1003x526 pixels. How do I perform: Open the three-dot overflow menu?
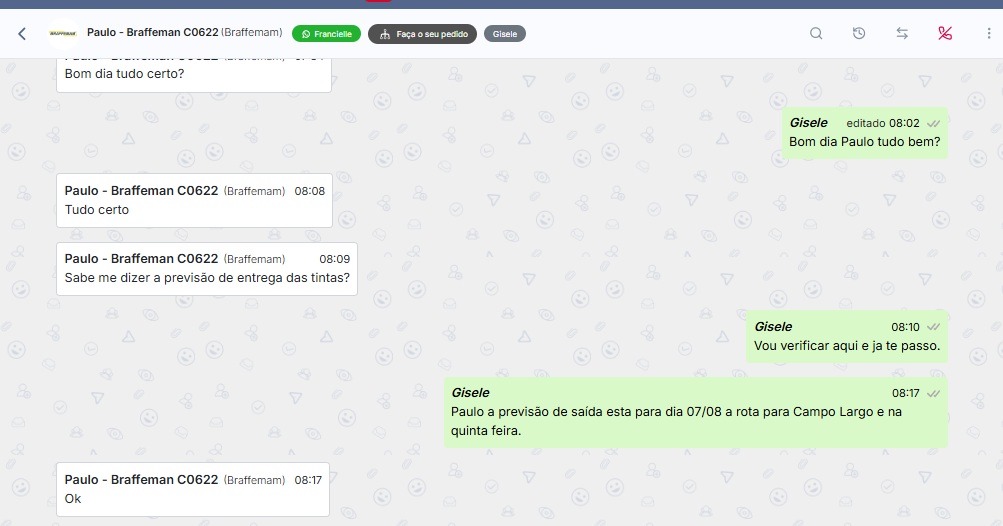pyautogui.click(x=988, y=34)
